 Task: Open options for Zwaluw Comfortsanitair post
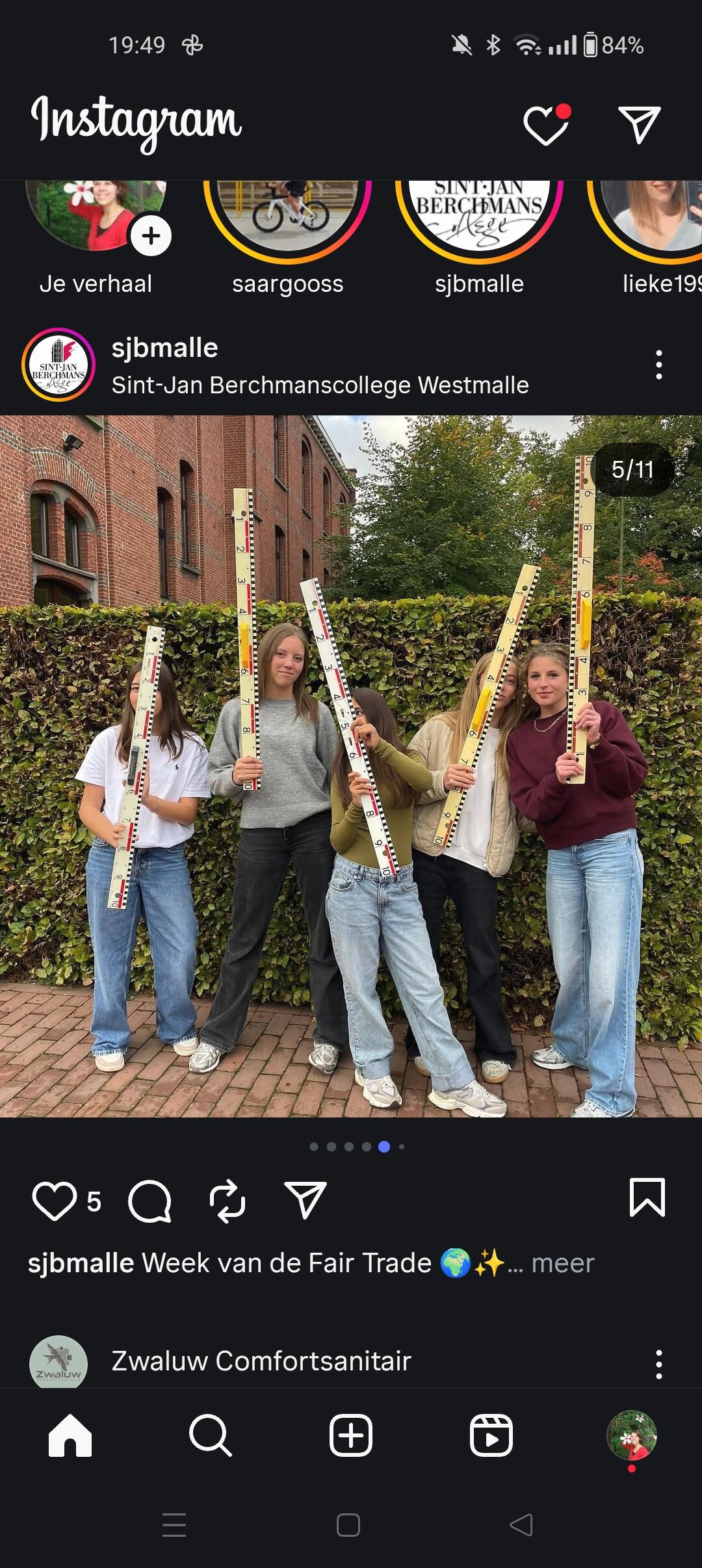(x=659, y=1364)
